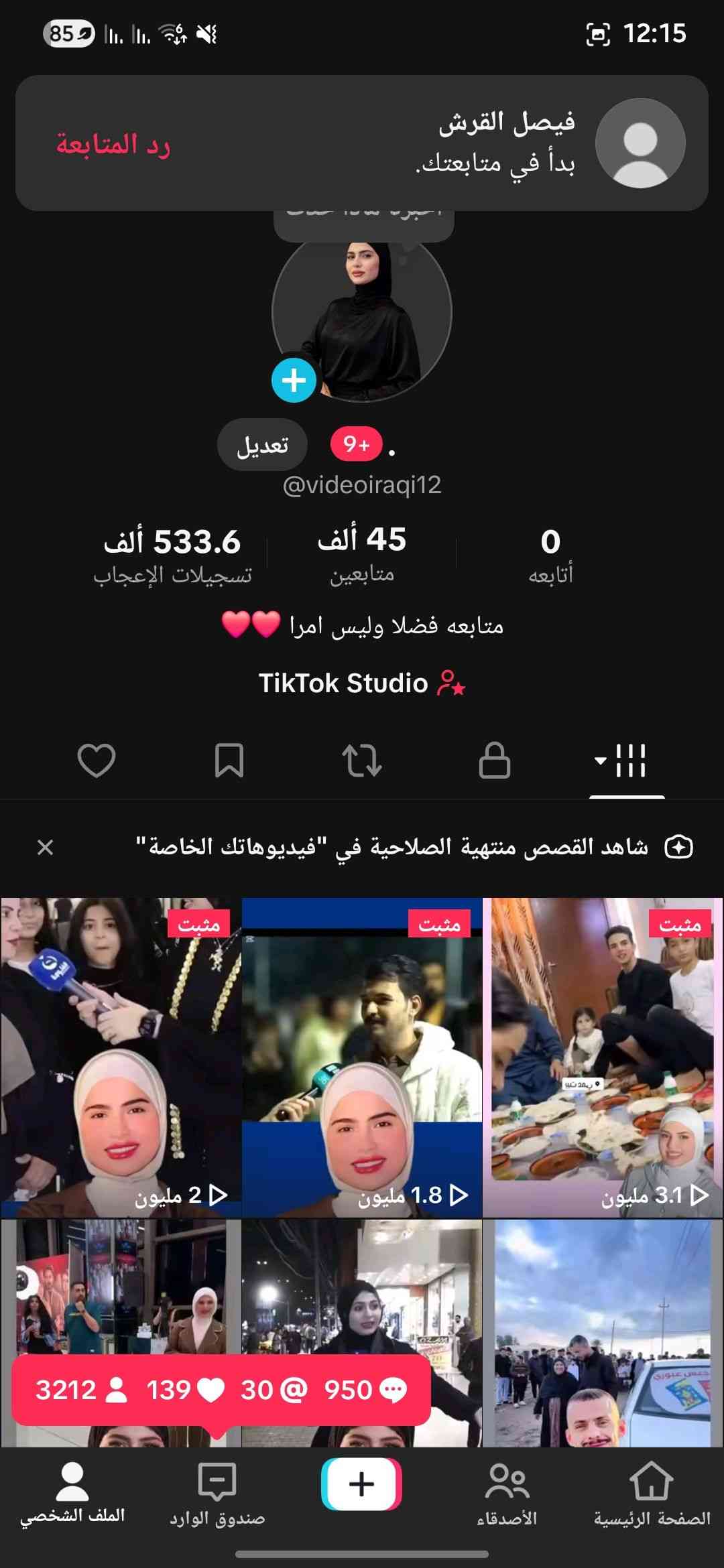Open TikTok Studio
Image resolution: width=724 pixels, height=1568 pixels.
[362, 683]
